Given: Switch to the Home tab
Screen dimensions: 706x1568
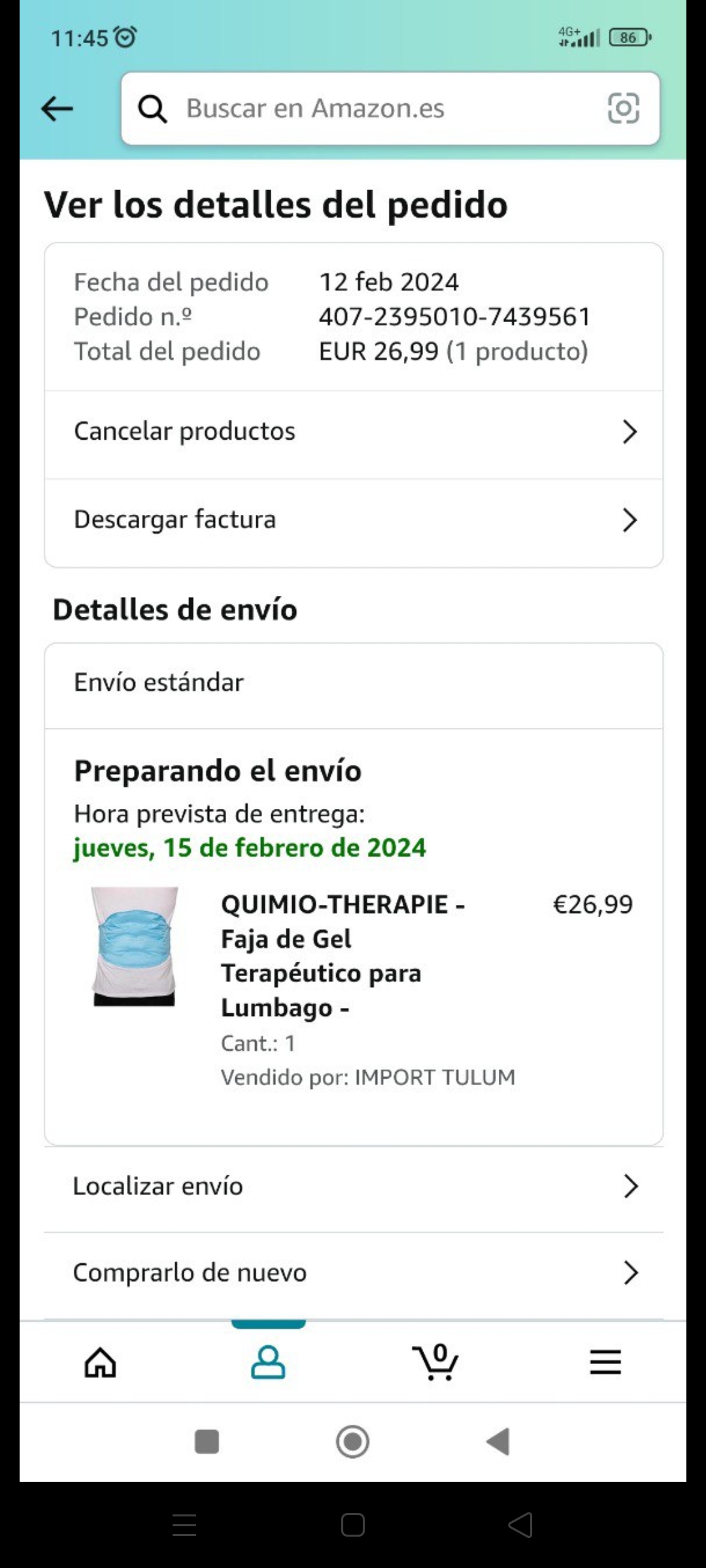Looking at the screenshot, I should click(100, 1363).
